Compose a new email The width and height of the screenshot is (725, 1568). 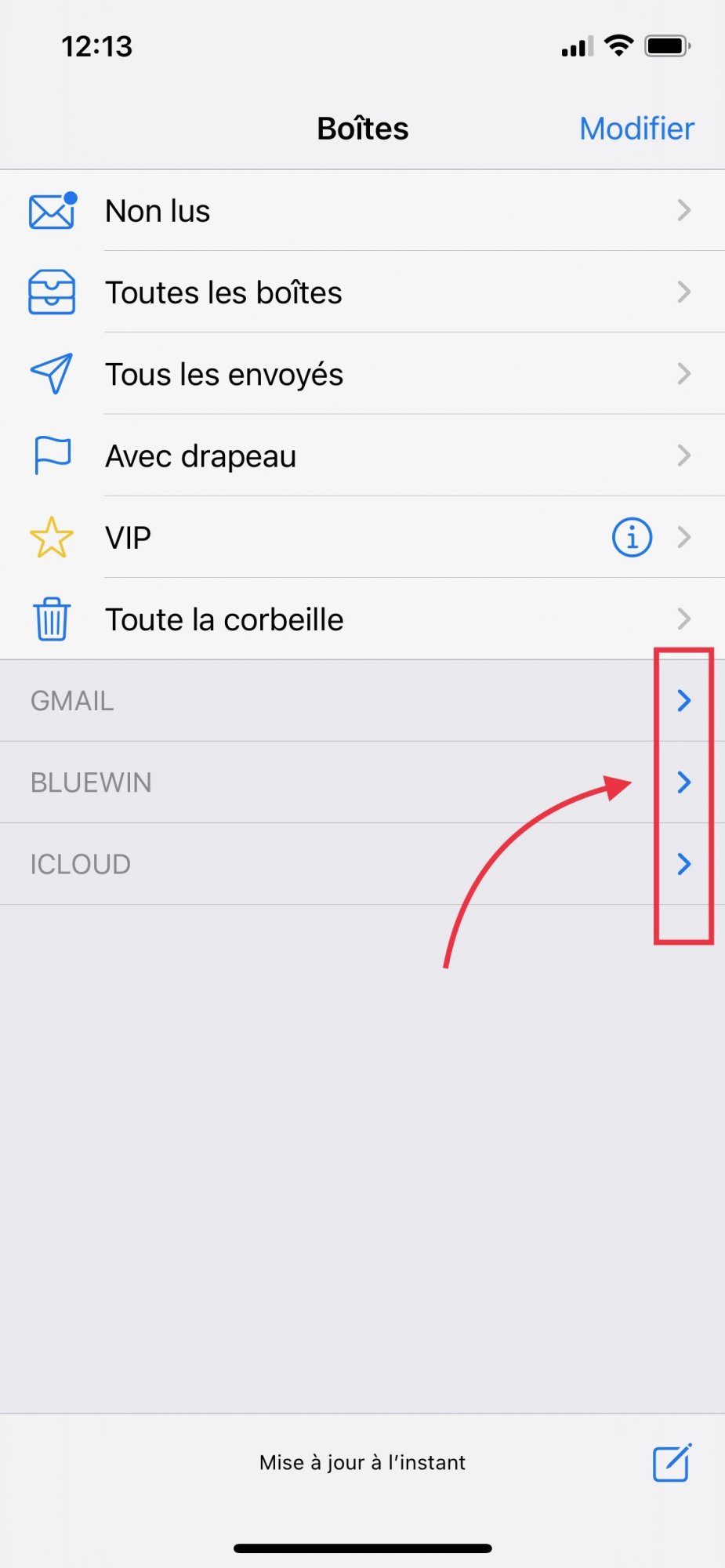pyautogui.click(x=672, y=1462)
